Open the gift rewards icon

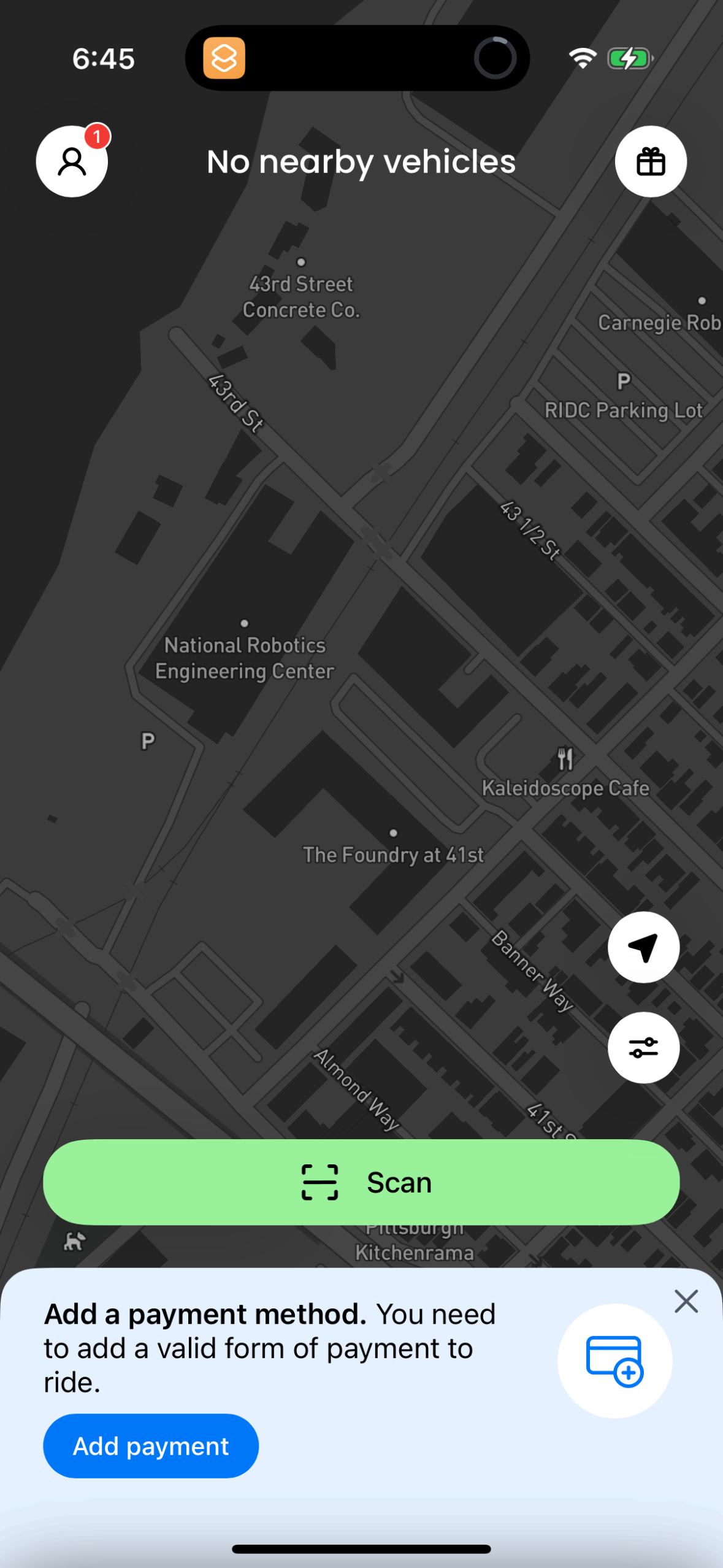click(x=651, y=161)
